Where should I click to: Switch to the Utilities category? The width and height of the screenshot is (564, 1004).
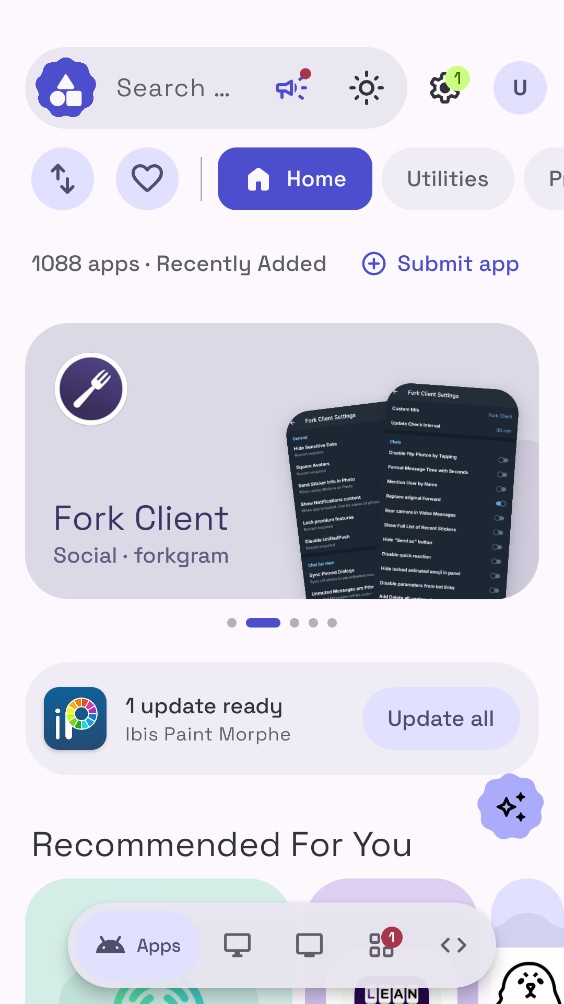click(447, 179)
